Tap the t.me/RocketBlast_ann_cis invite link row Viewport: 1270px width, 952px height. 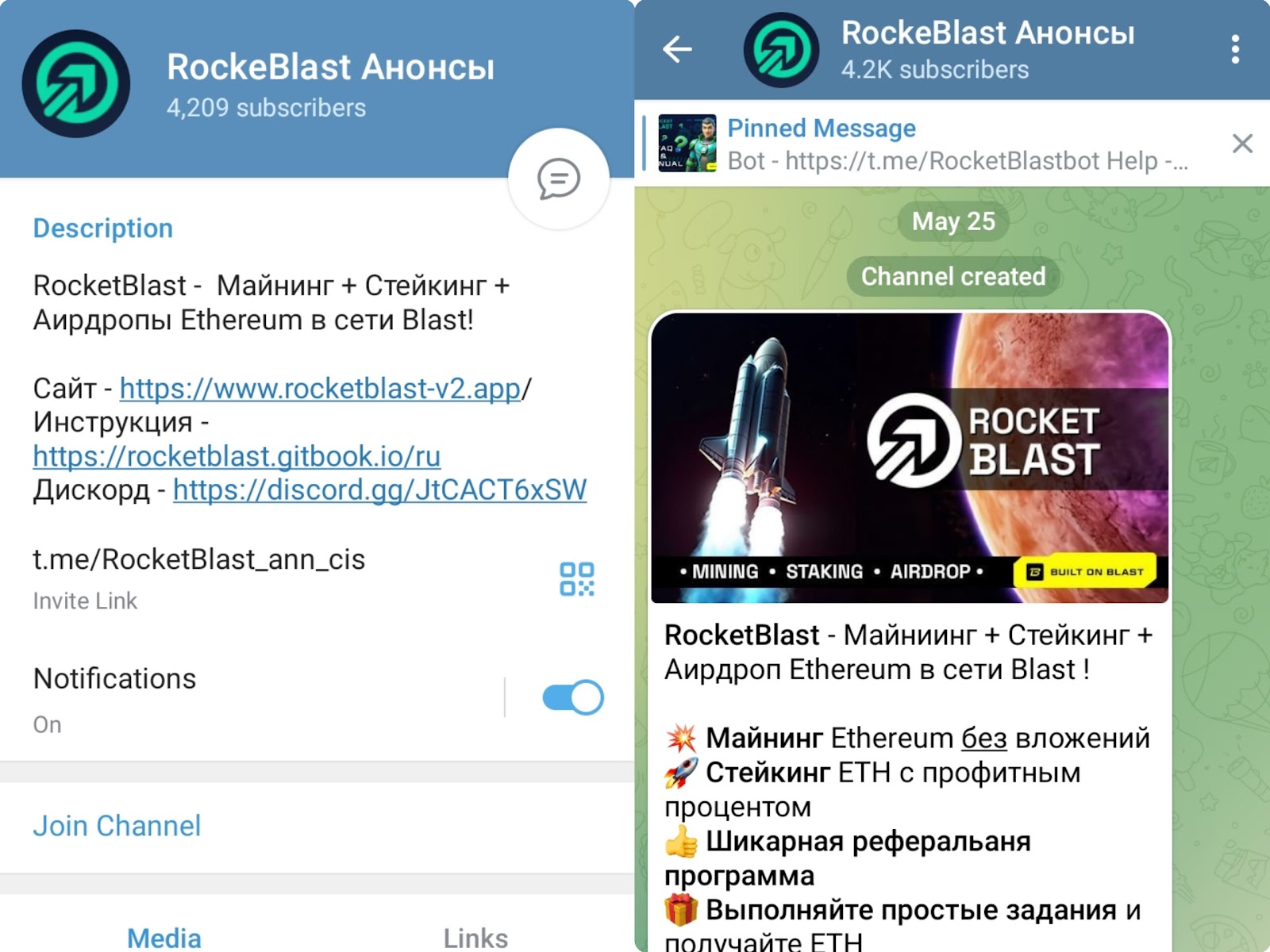tap(198, 560)
